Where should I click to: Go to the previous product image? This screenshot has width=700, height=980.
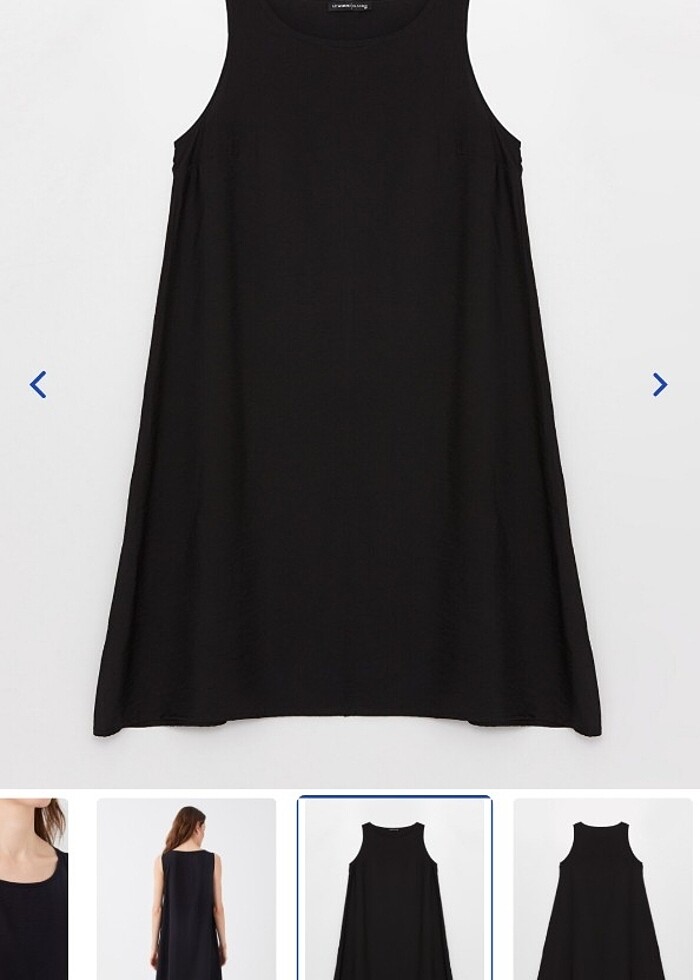click(38, 385)
